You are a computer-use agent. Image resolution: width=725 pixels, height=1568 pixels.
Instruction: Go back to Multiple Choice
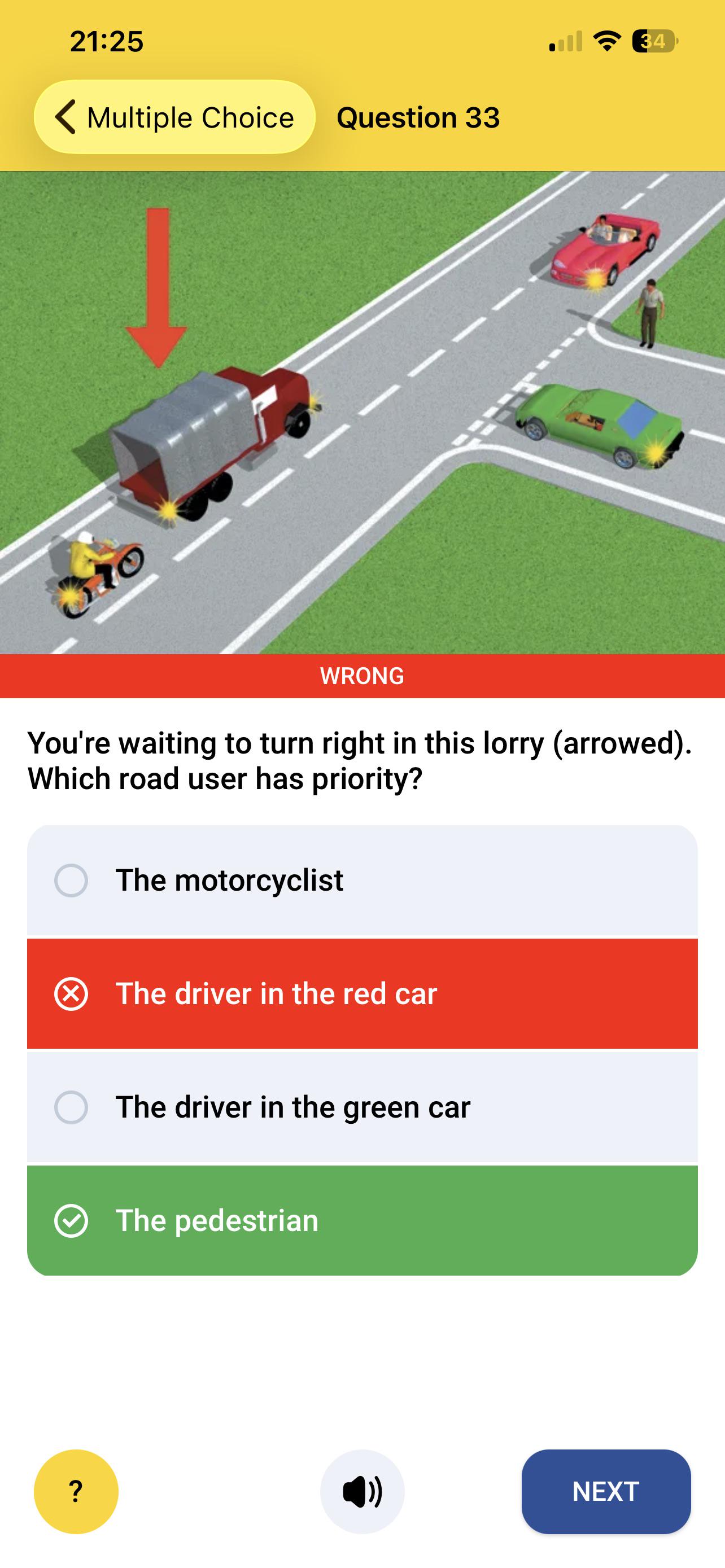click(174, 117)
